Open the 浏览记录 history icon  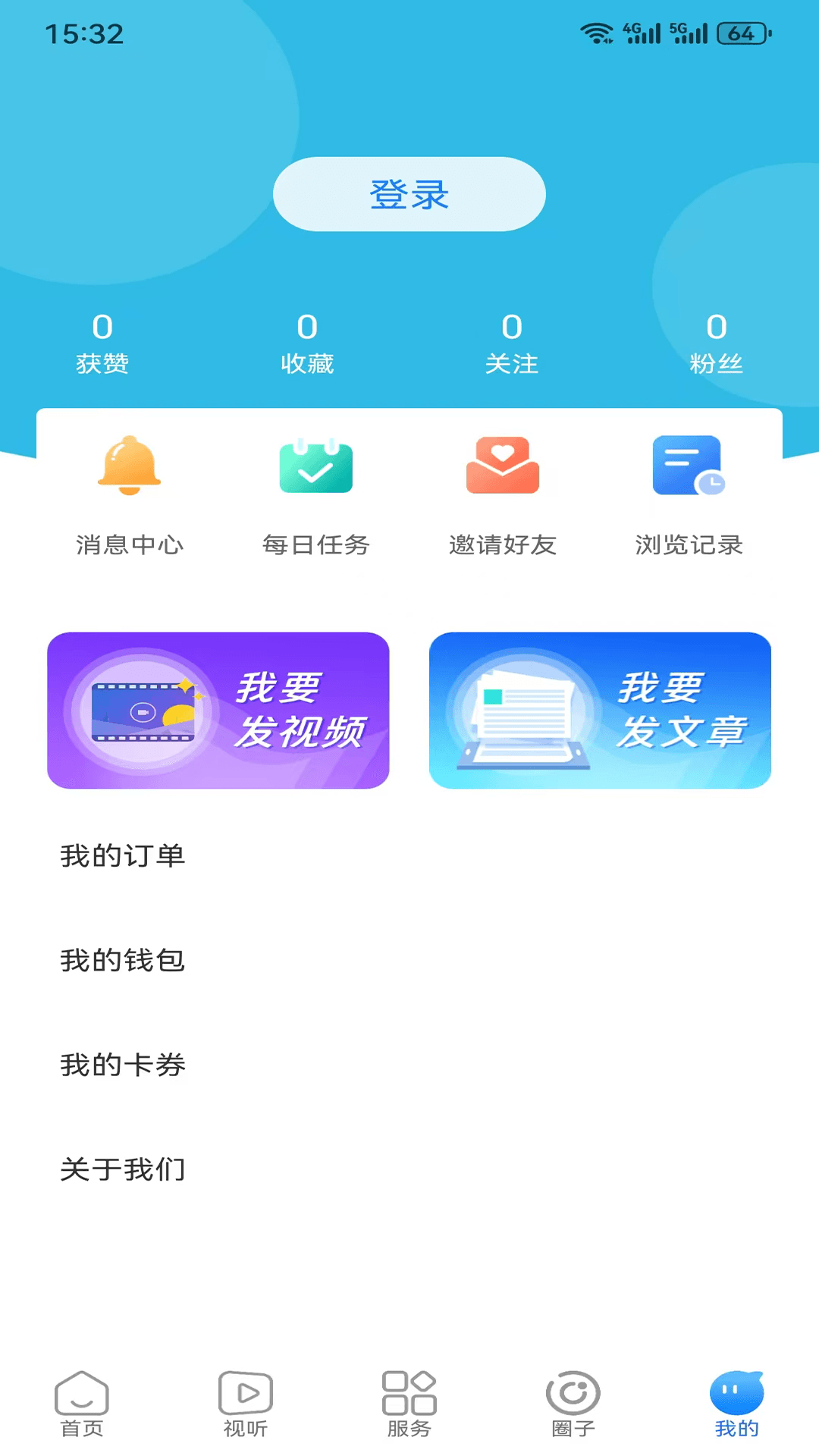687,466
